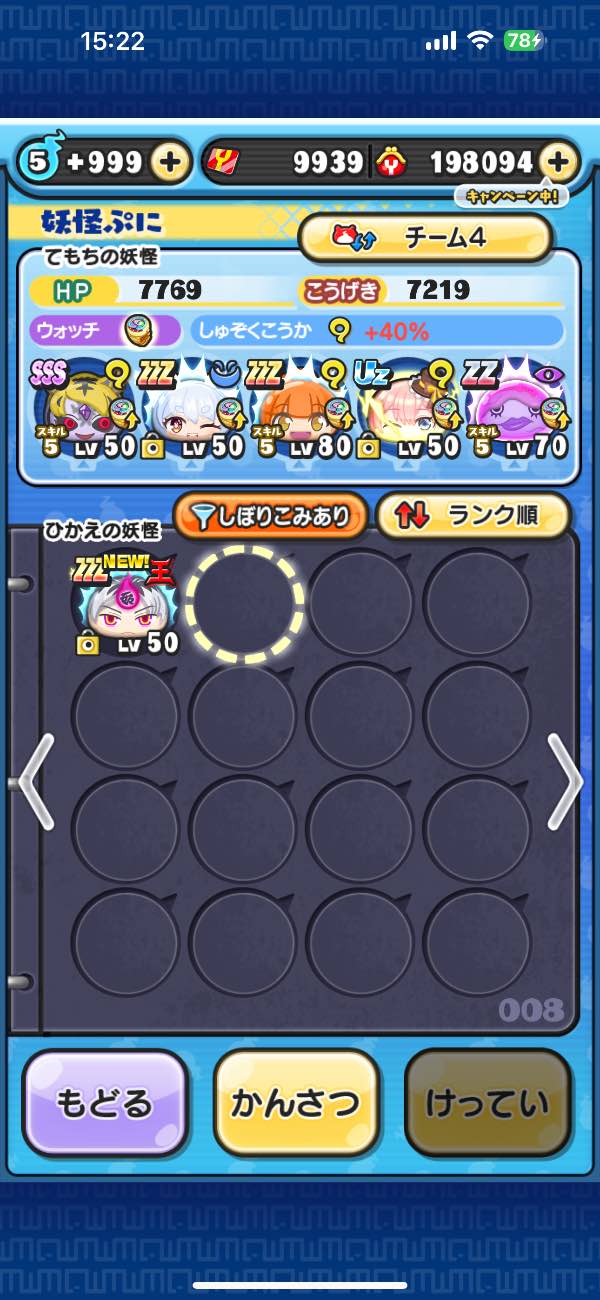Confirm with the けってい button
Viewport: 600px width, 1300px height.
487,1104
